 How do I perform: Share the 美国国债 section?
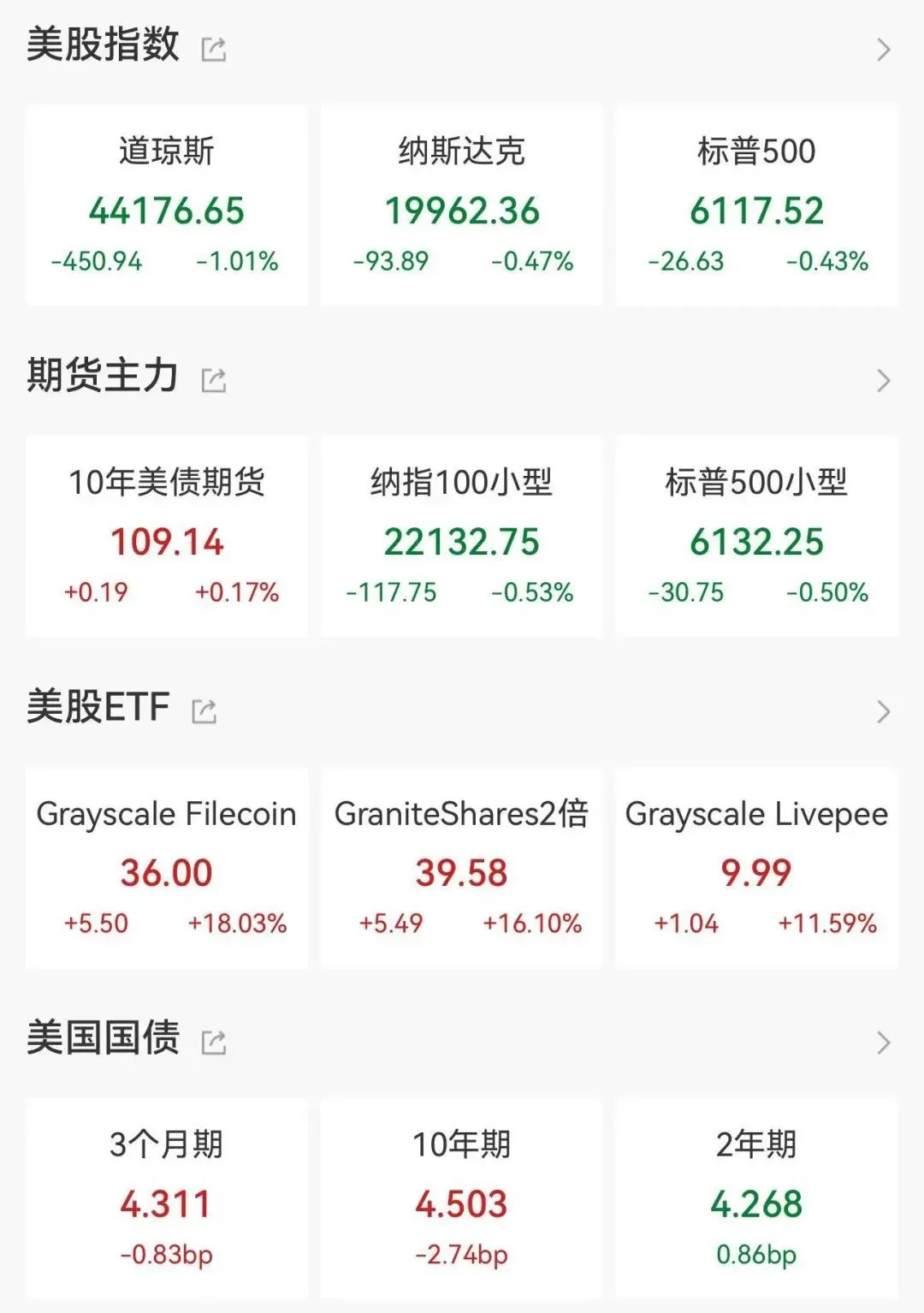[213, 1042]
